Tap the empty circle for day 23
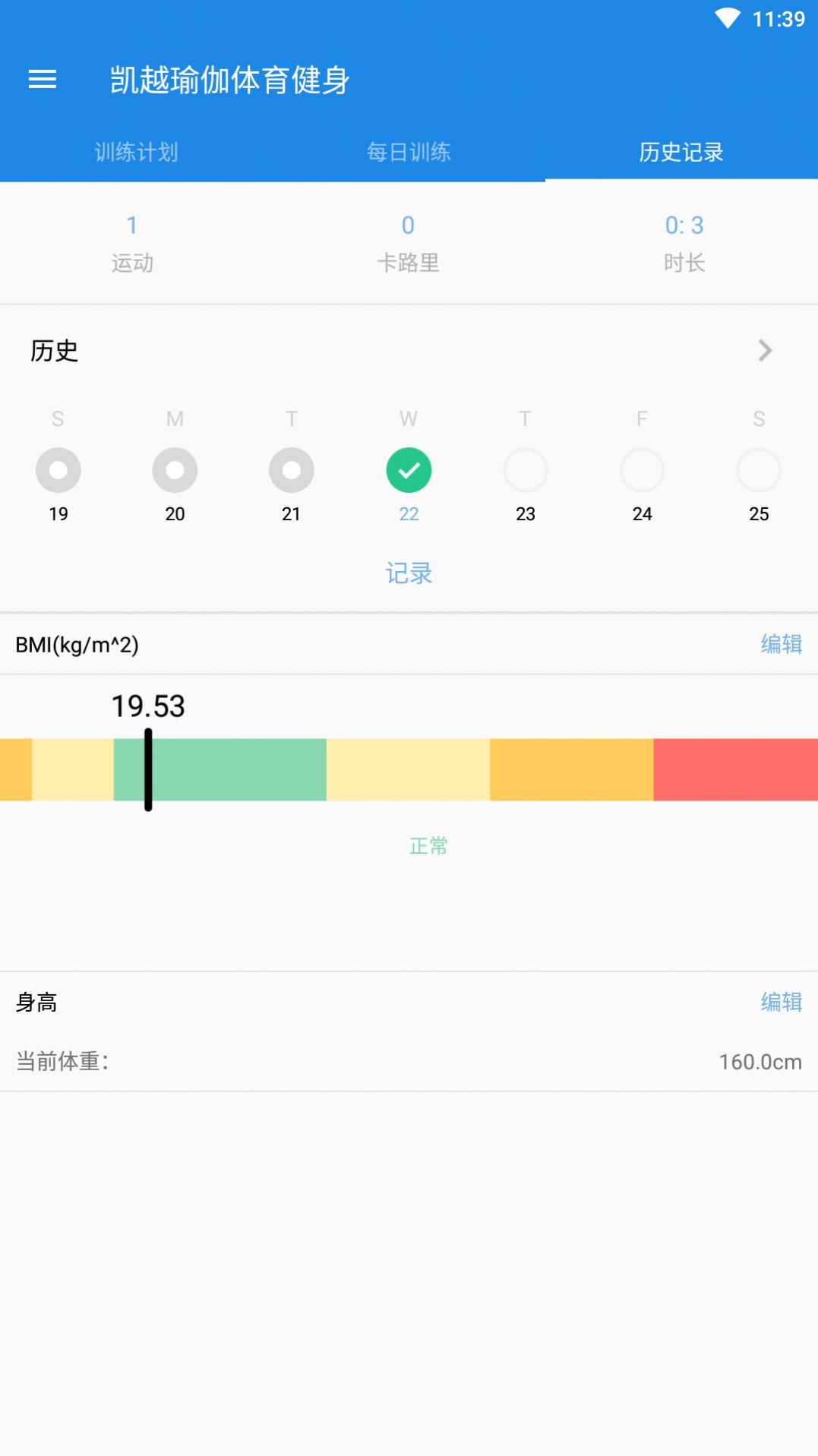The width and height of the screenshot is (818, 1456). pos(526,469)
